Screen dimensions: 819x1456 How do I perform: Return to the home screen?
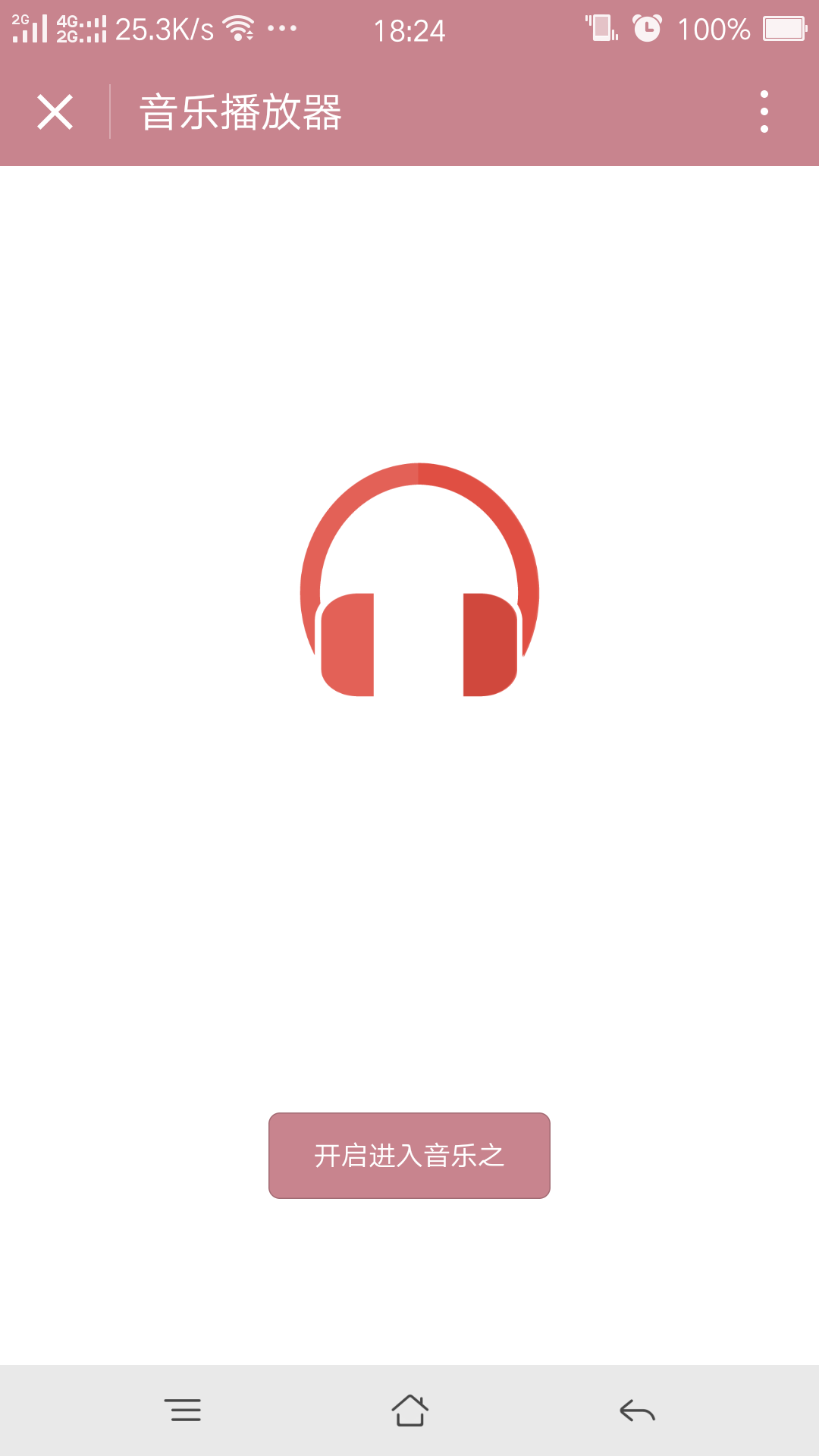pyautogui.click(x=409, y=1410)
